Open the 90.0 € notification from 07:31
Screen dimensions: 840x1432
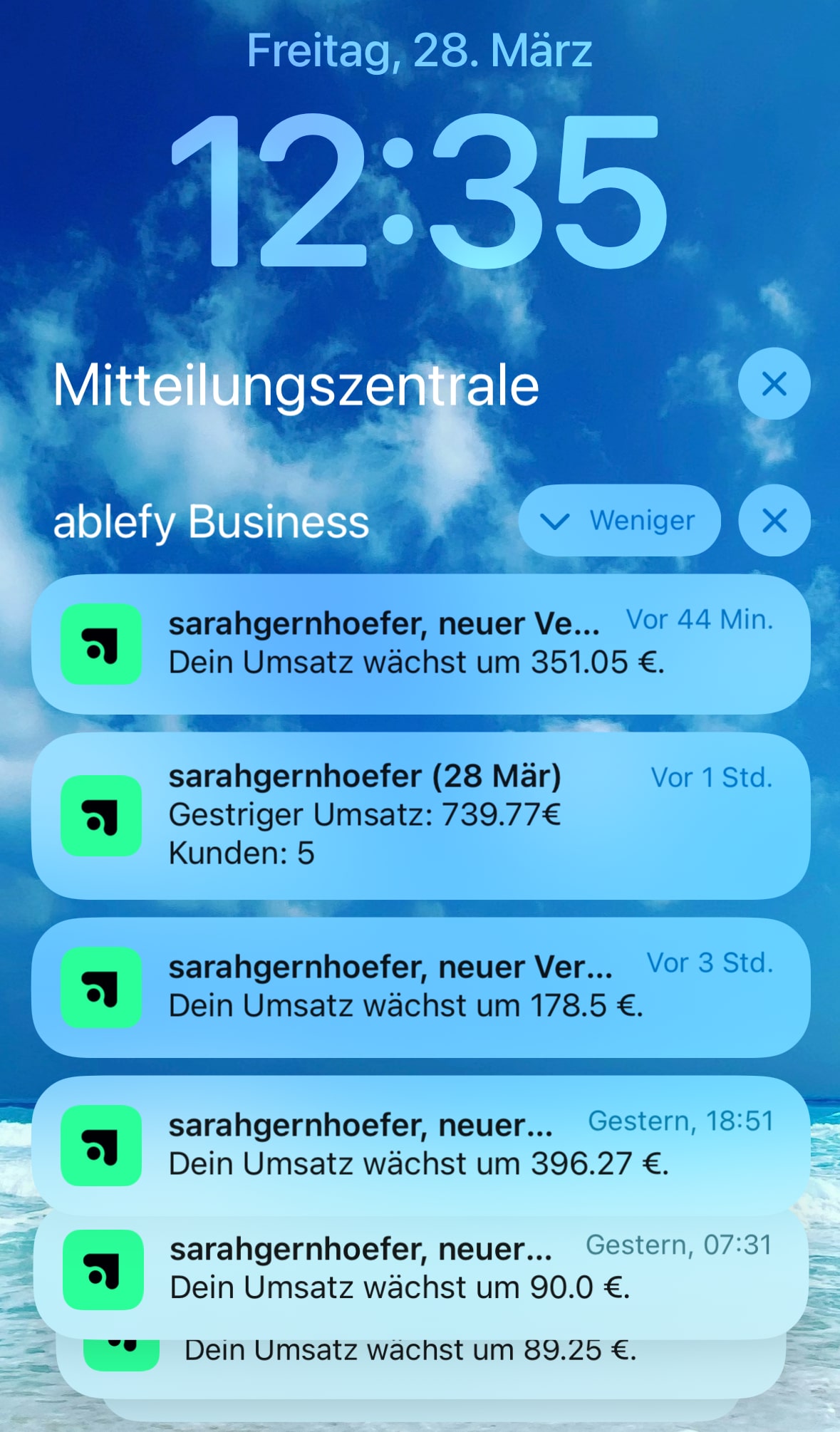[420, 1270]
